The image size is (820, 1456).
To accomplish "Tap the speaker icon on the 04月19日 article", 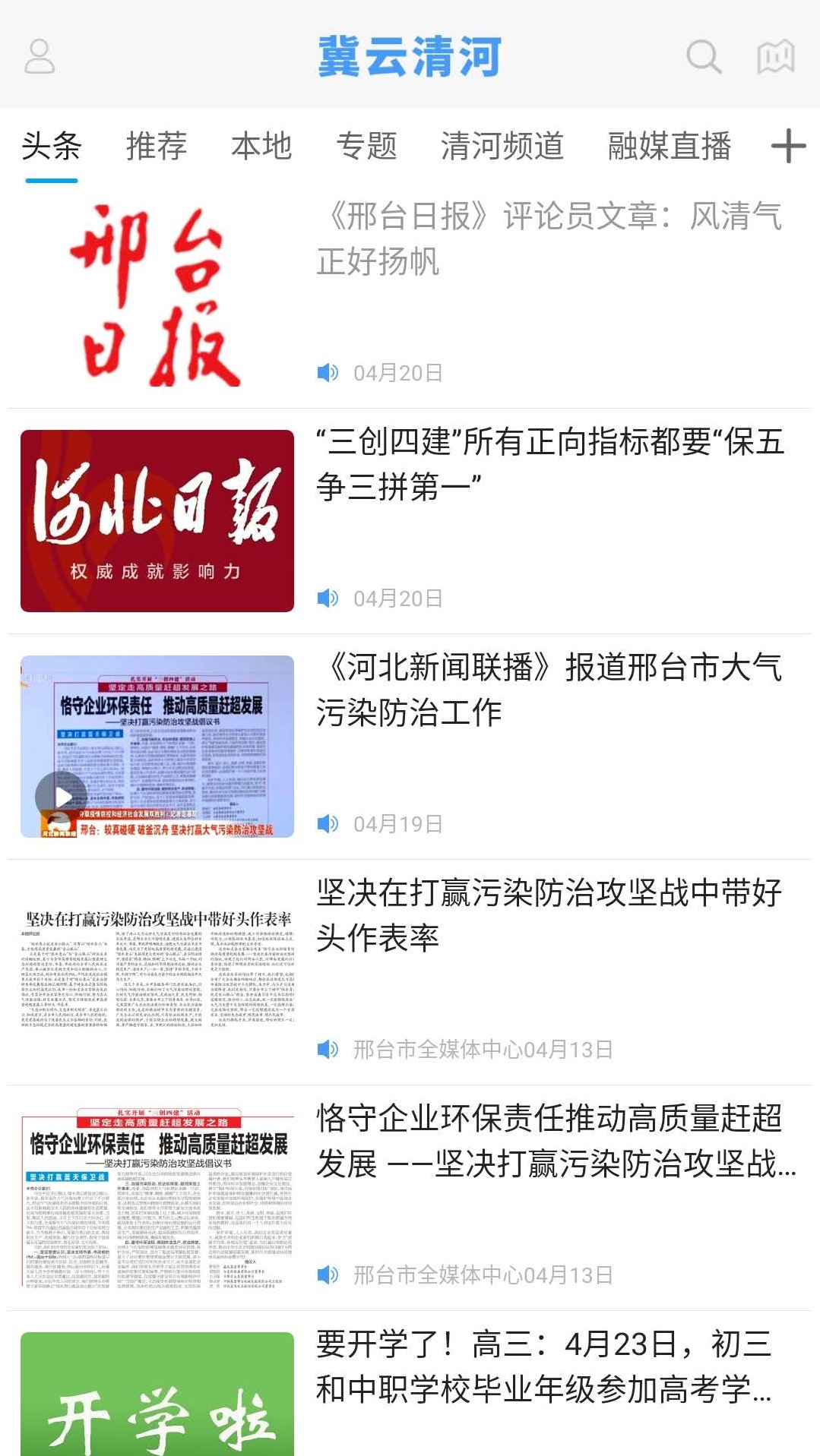I will tap(328, 823).
